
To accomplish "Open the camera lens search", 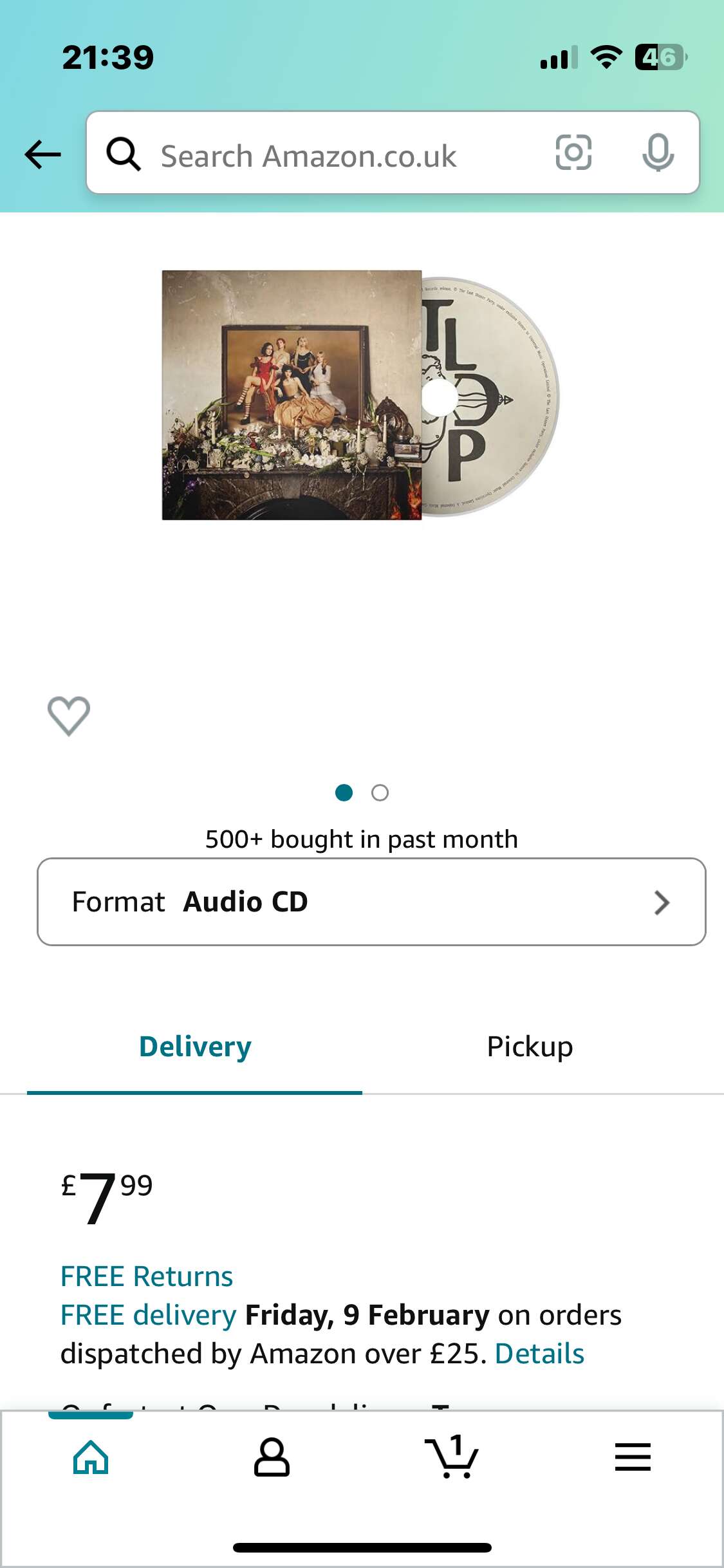I will 573,153.
